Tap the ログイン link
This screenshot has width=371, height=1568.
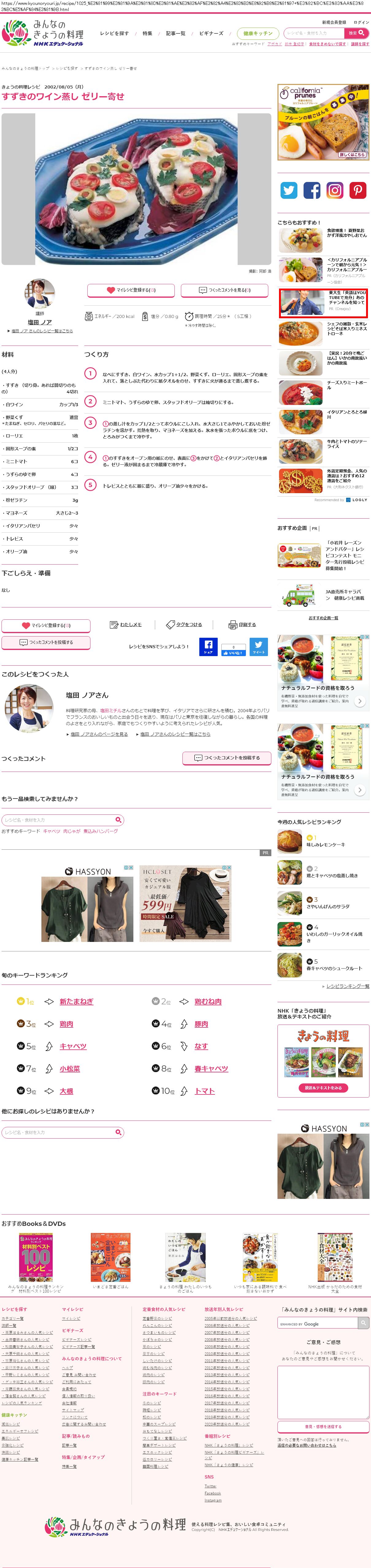pos(361,23)
